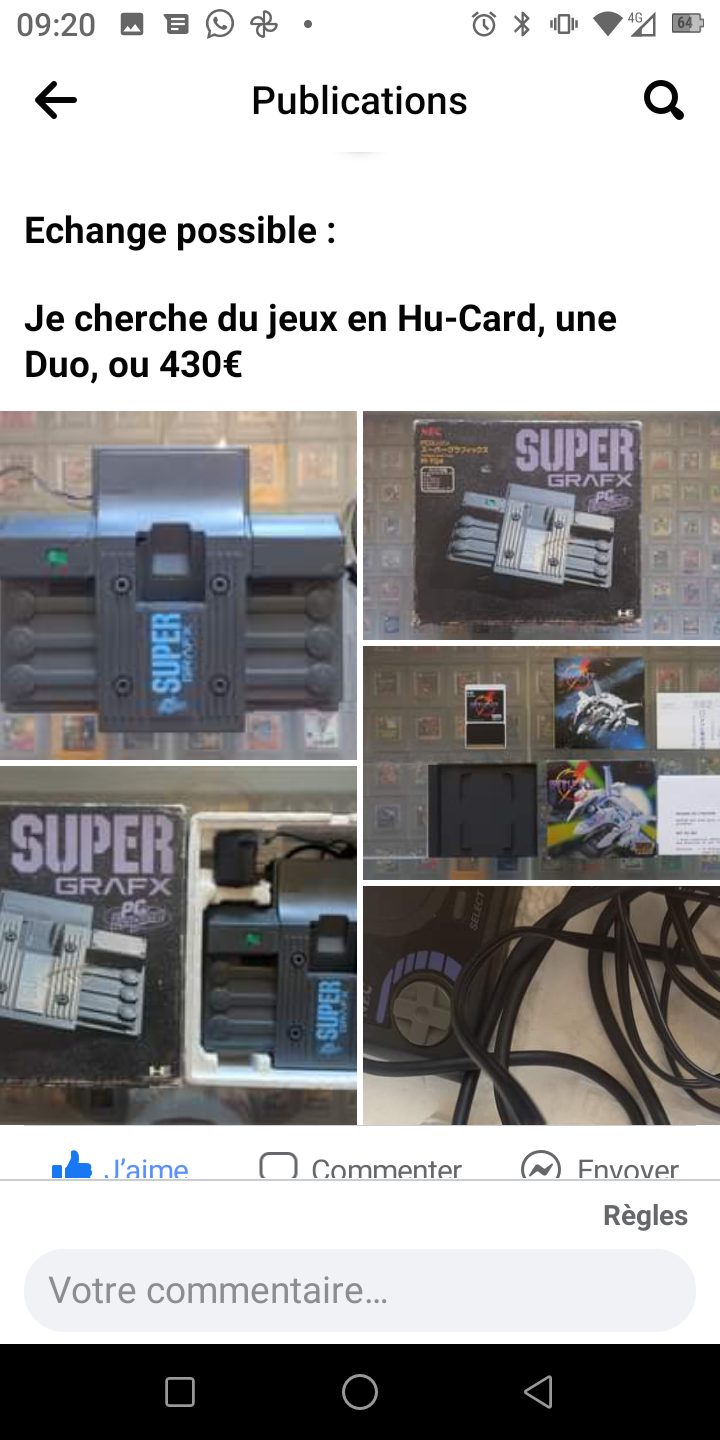This screenshot has height=1440, width=720.
Task: Open the SuperGrafx console close-up photo
Action: pos(178,585)
